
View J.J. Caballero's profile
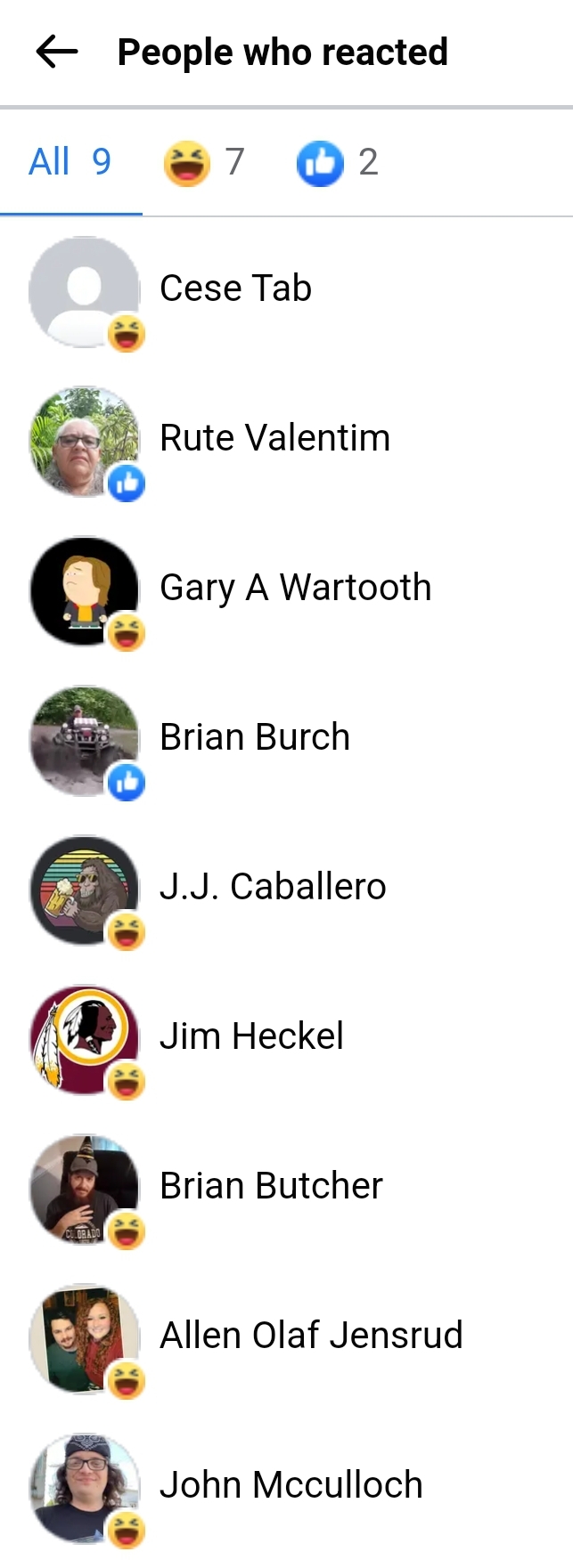tap(273, 887)
